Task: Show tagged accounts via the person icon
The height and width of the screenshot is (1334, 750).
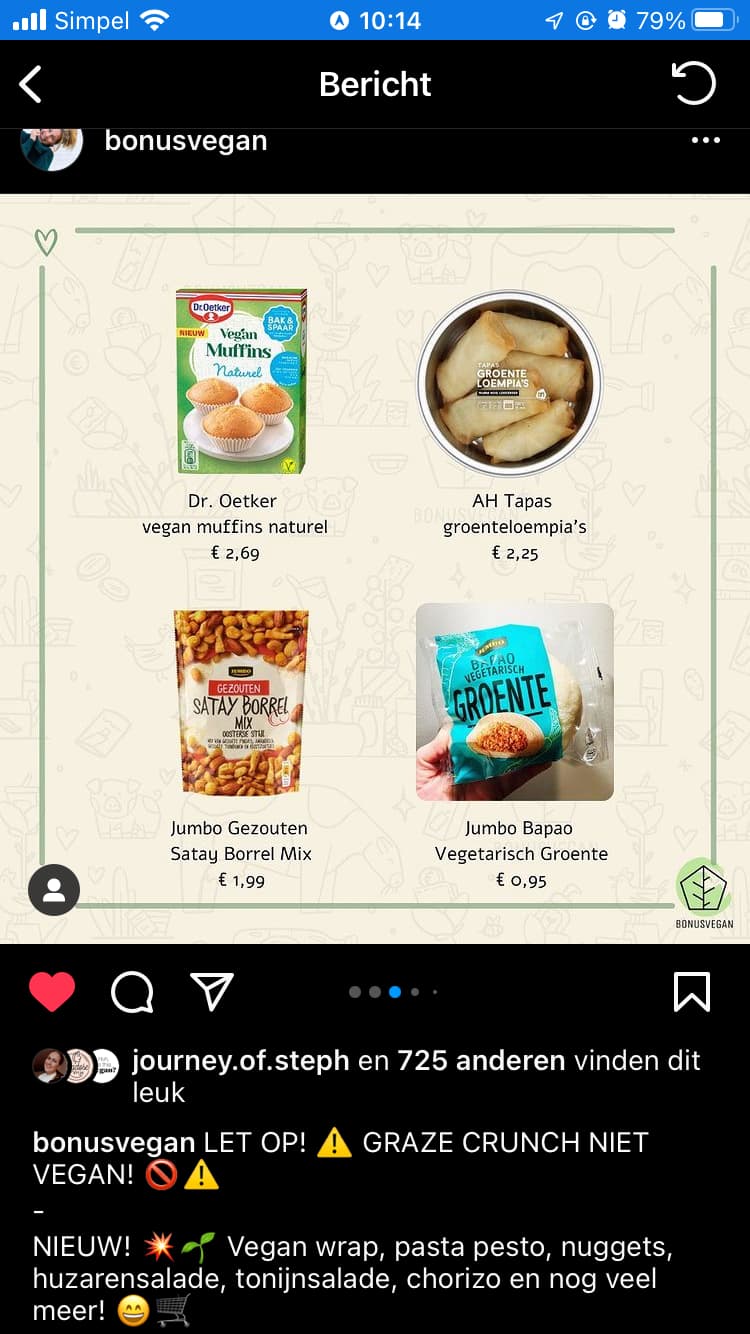Action: (x=54, y=889)
